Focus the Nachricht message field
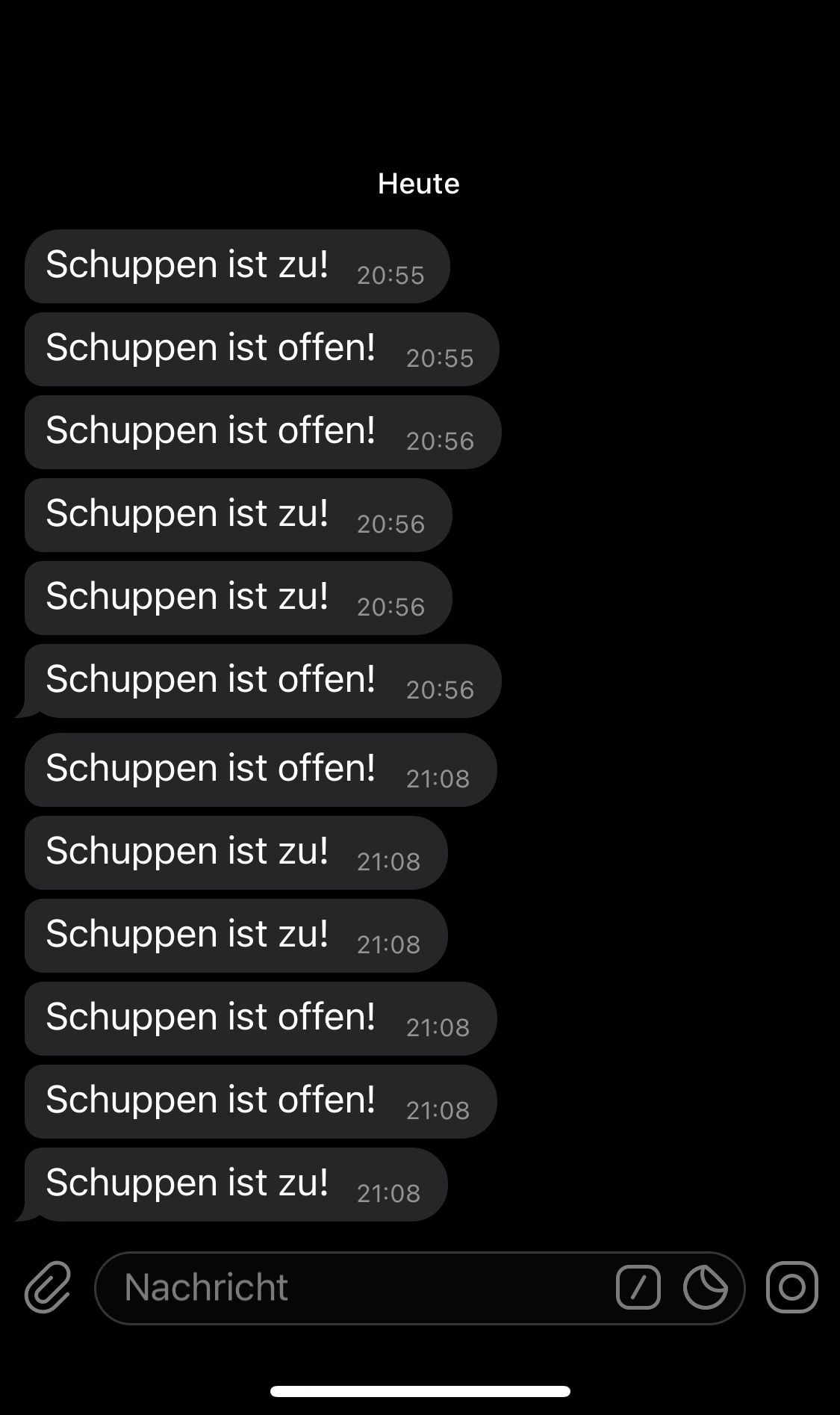The width and height of the screenshot is (840, 1415). [358, 1287]
